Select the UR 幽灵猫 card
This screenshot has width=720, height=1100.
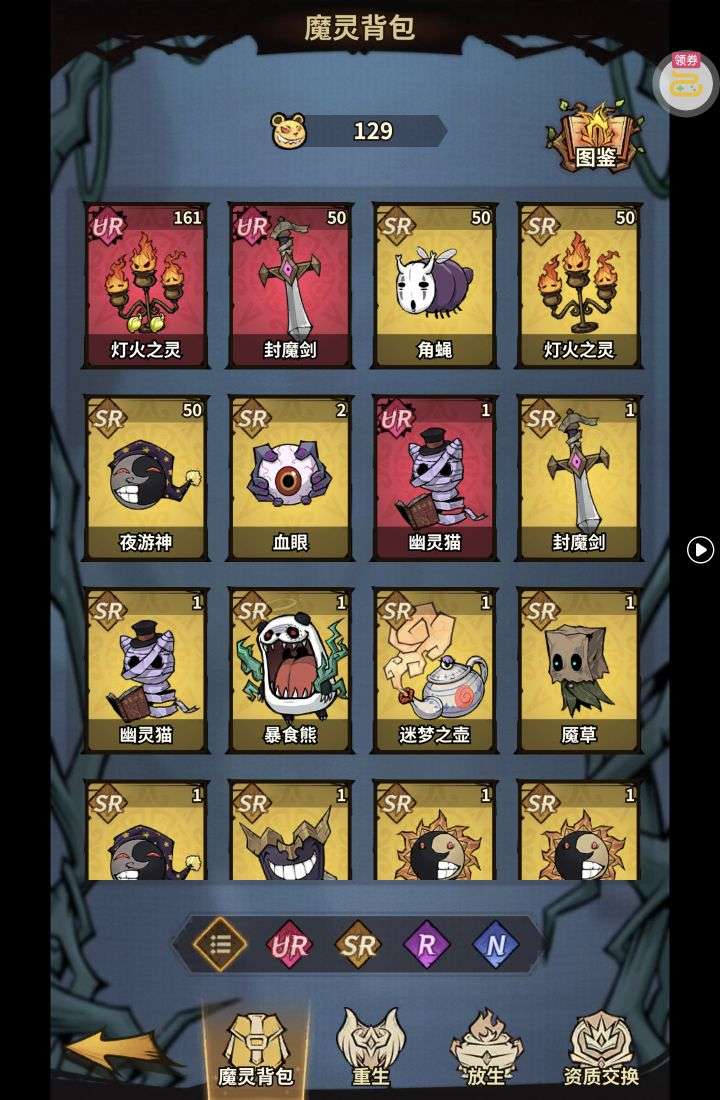pos(434,477)
